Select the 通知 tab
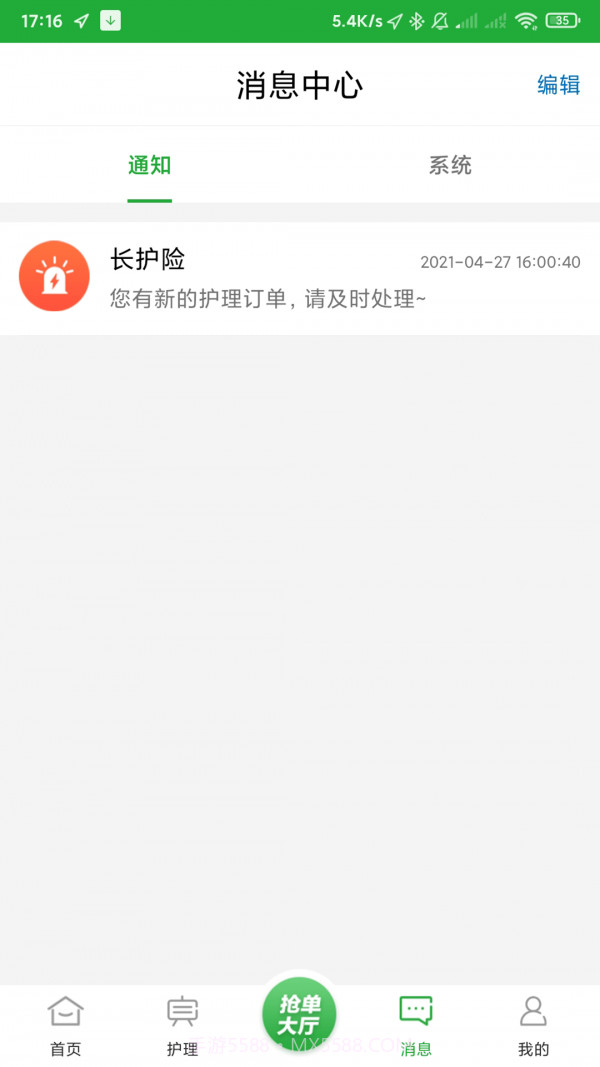 [x=149, y=166]
